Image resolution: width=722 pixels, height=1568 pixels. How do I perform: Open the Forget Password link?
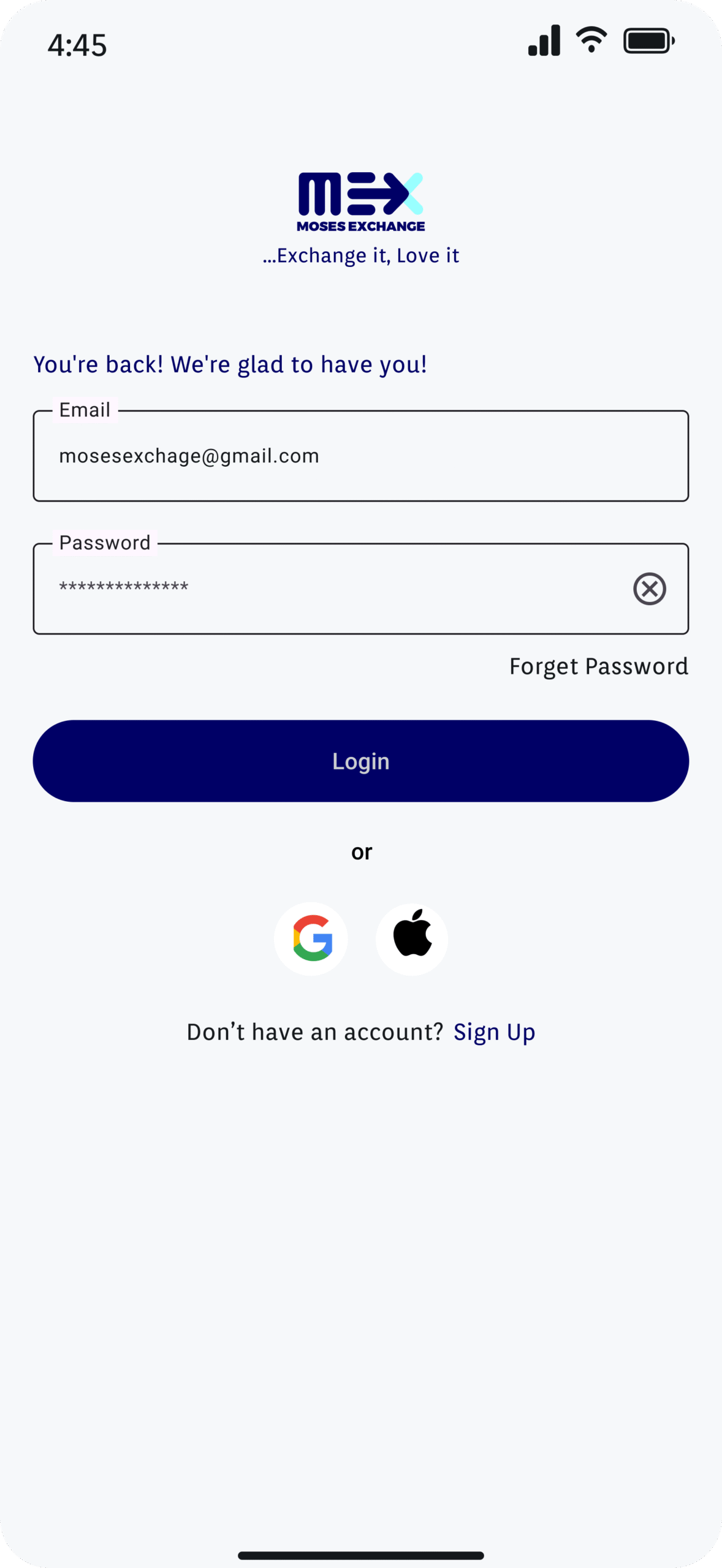point(599,666)
